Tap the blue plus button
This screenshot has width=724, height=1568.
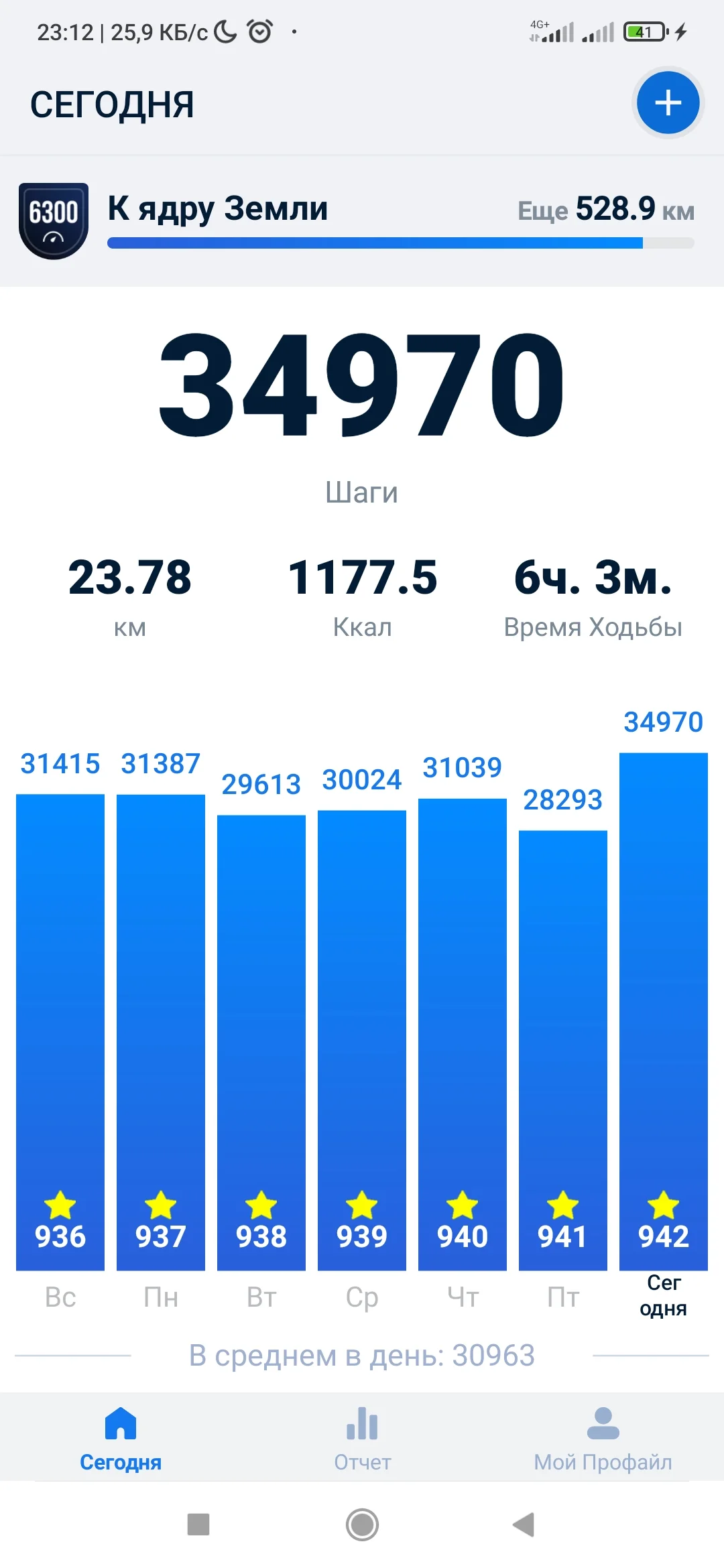[x=668, y=103]
